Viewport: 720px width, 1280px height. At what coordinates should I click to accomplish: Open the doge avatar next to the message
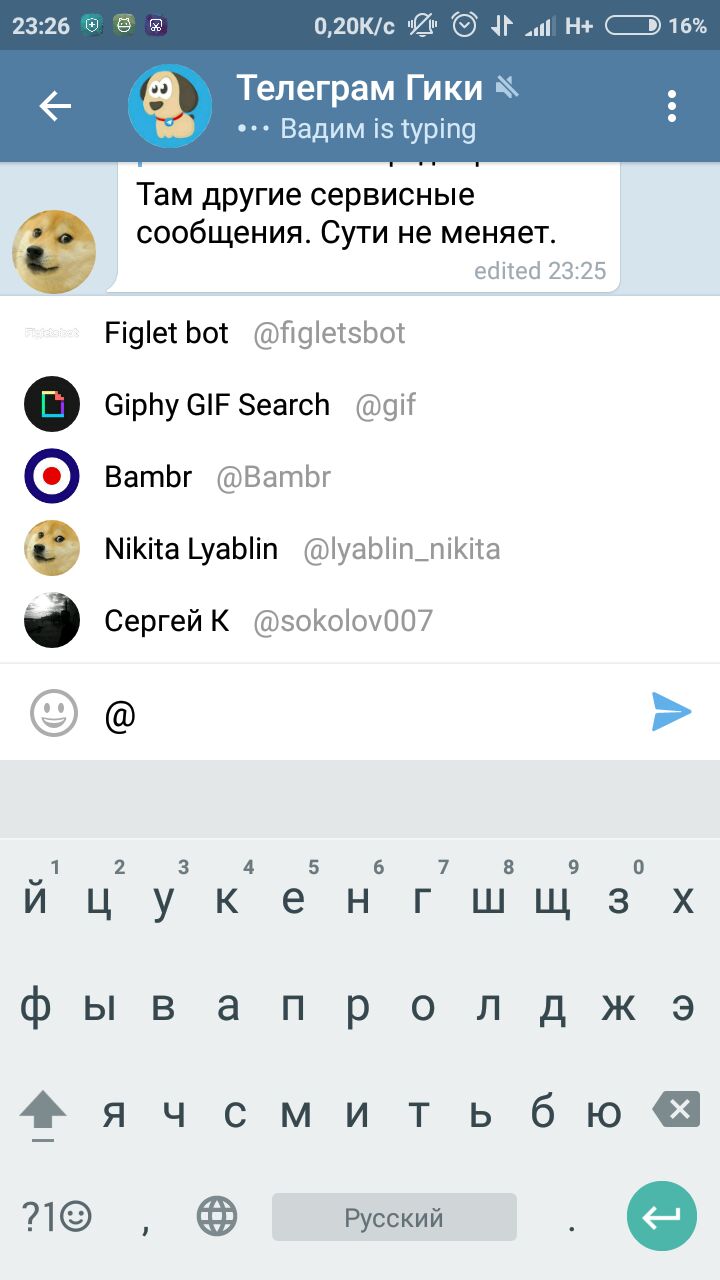(x=54, y=252)
